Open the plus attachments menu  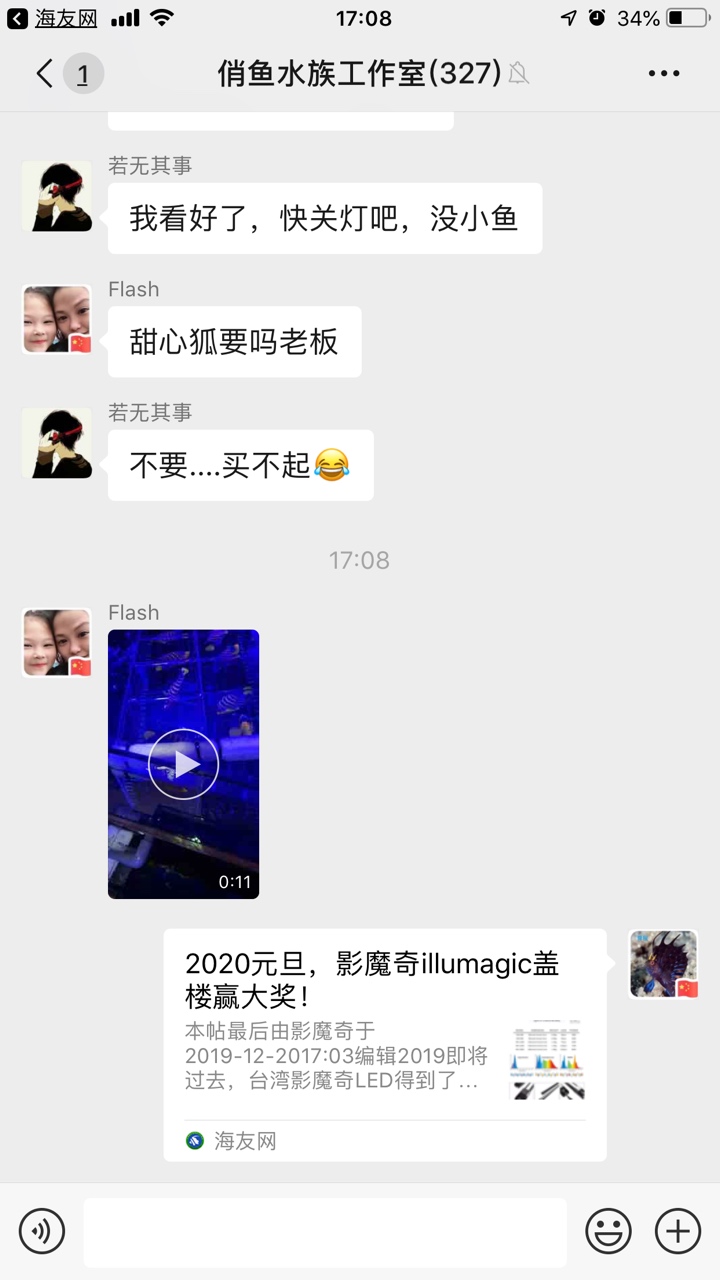tap(678, 1231)
